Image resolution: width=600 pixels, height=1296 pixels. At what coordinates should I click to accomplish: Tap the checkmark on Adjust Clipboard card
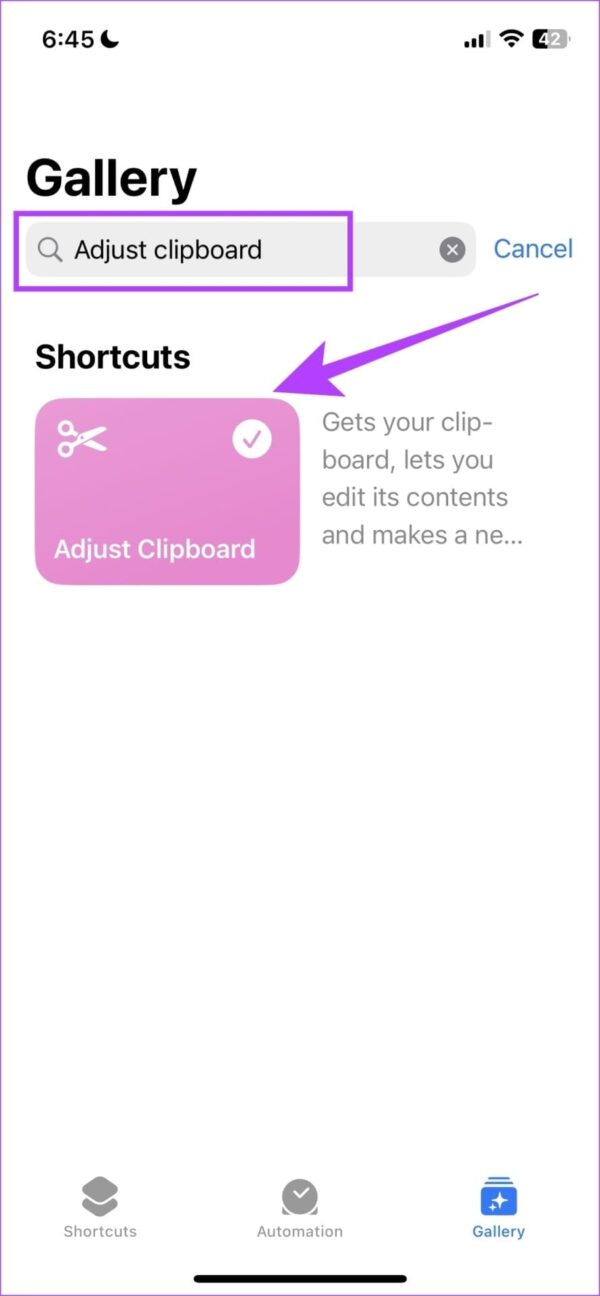pos(252,439)
